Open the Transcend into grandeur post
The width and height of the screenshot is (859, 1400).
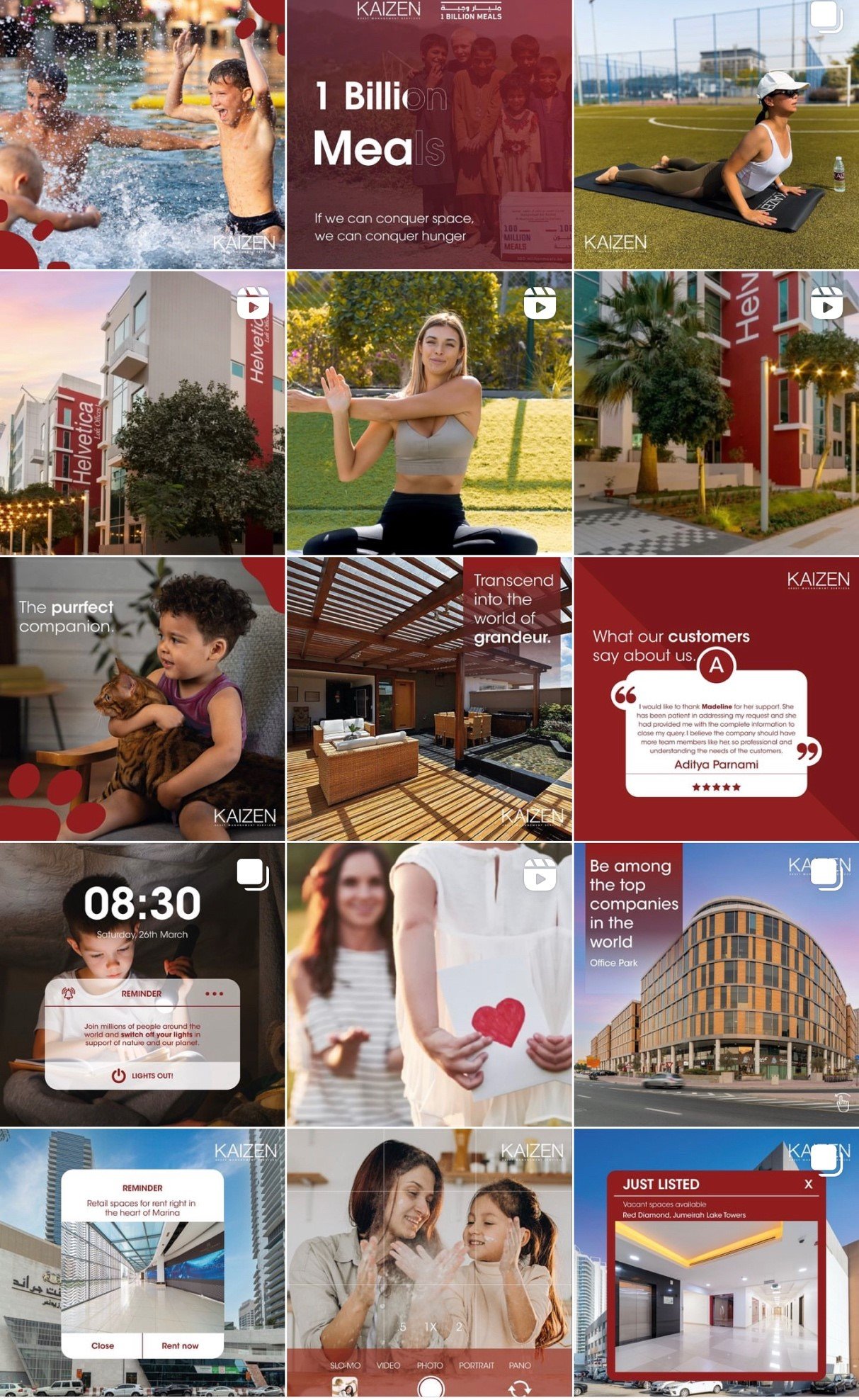tap(429, 699)
